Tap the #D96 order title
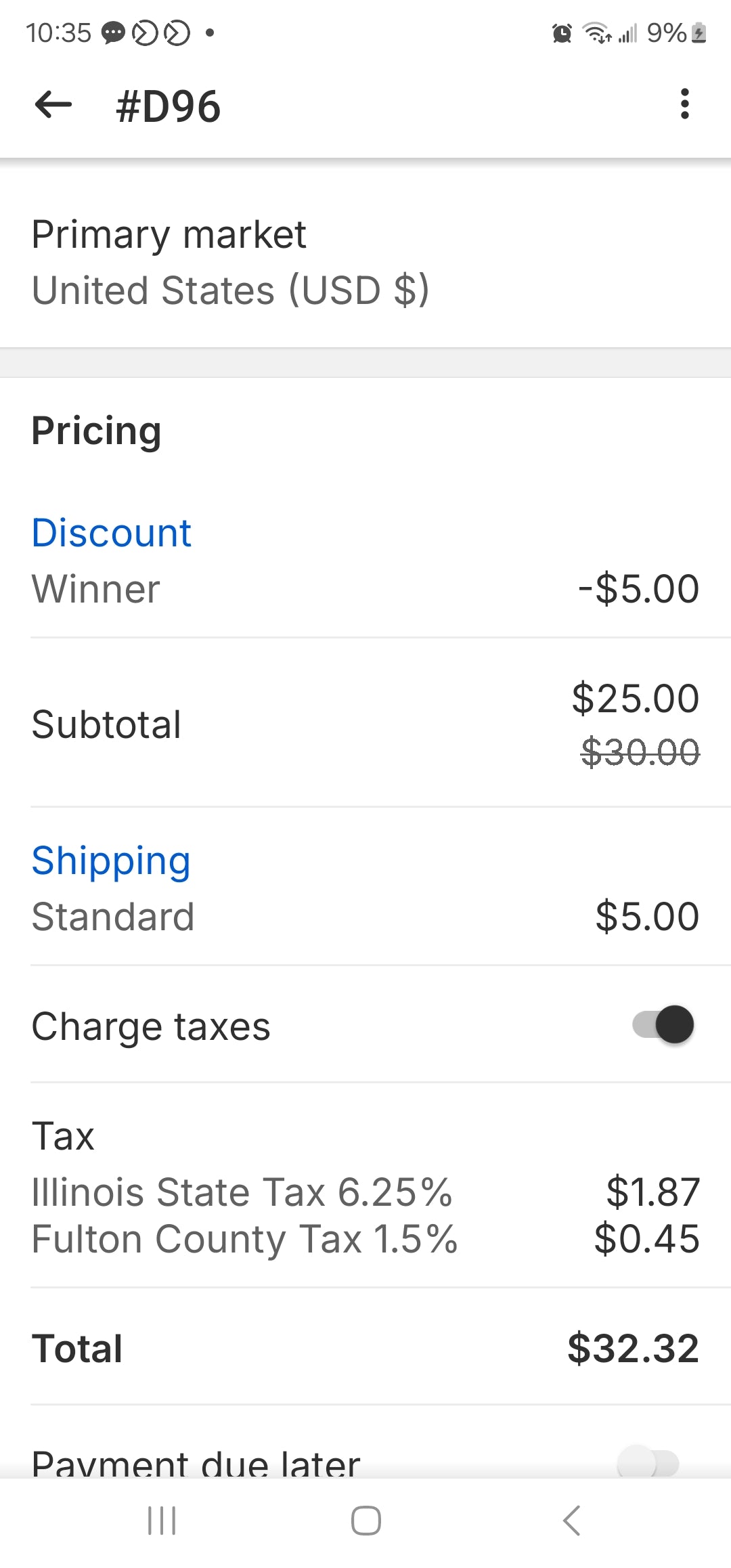 (167, 104)
